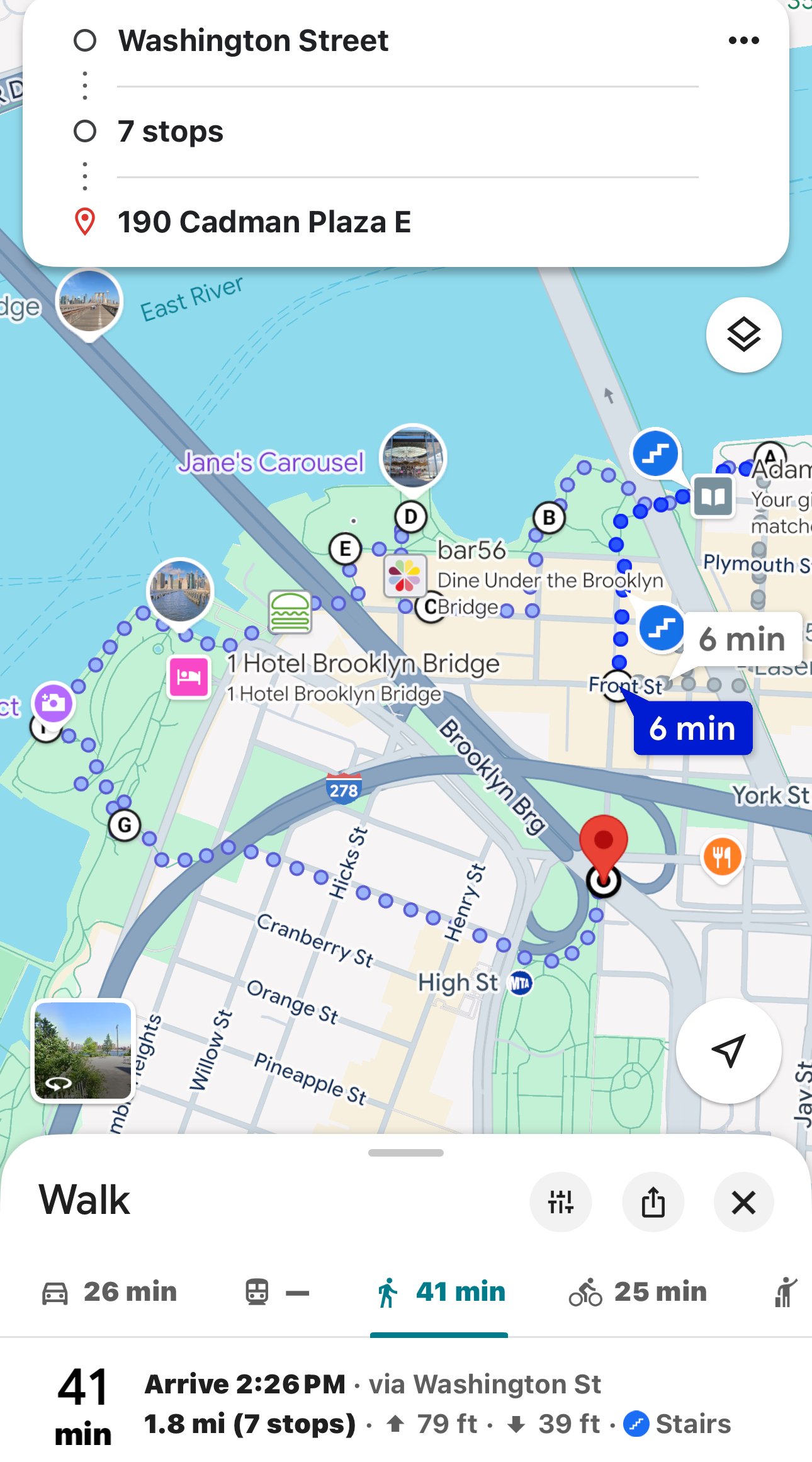The image size is (812, 1462).
Task: Expand the 7 stops list
Action: point(171,132)
